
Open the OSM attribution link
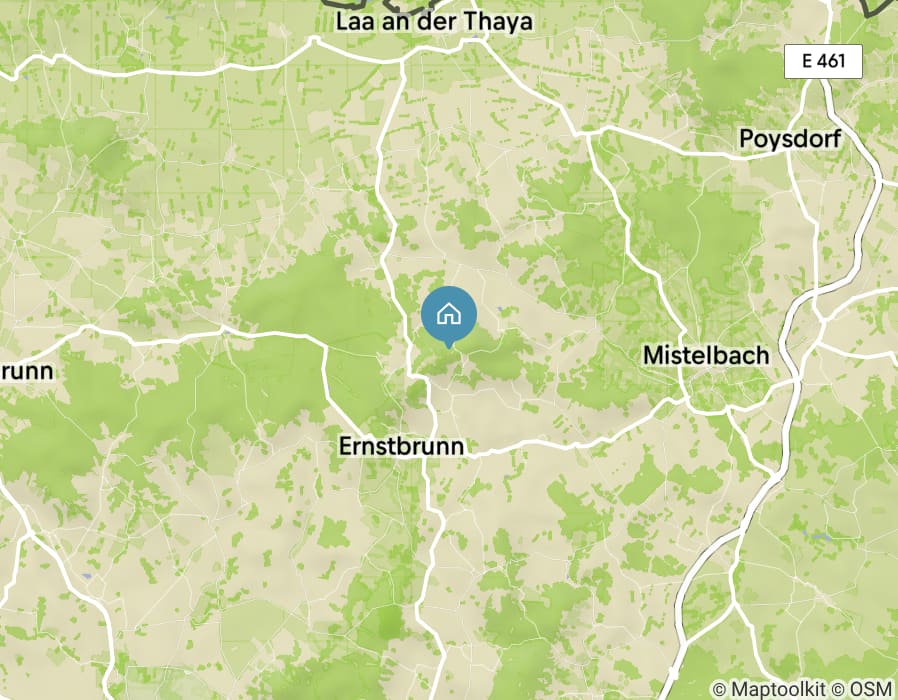[870, 689]
